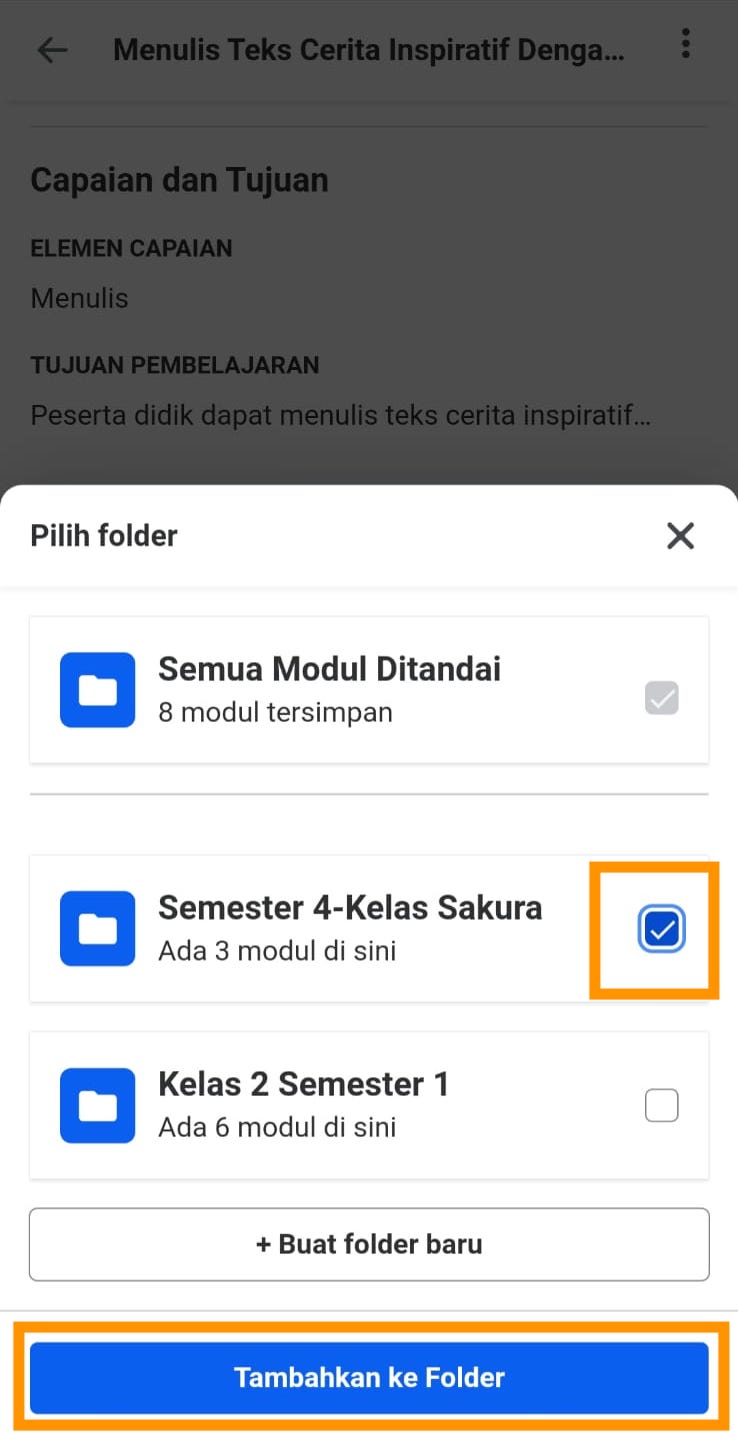Uncheck the Semester 4-Kelas Sakura folder

[661, 930]
